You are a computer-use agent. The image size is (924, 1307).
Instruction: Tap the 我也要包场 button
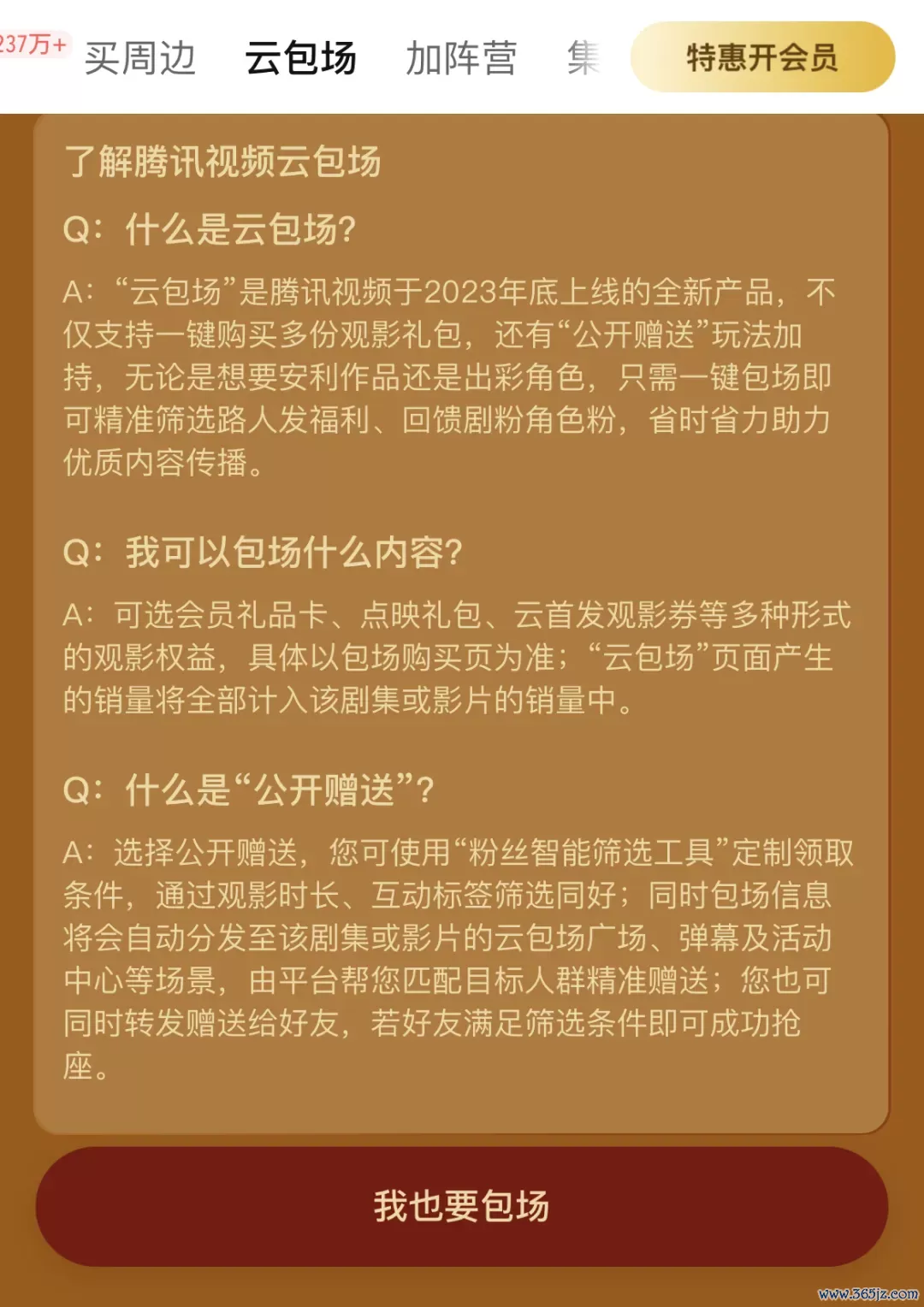tap(461, 1206)
